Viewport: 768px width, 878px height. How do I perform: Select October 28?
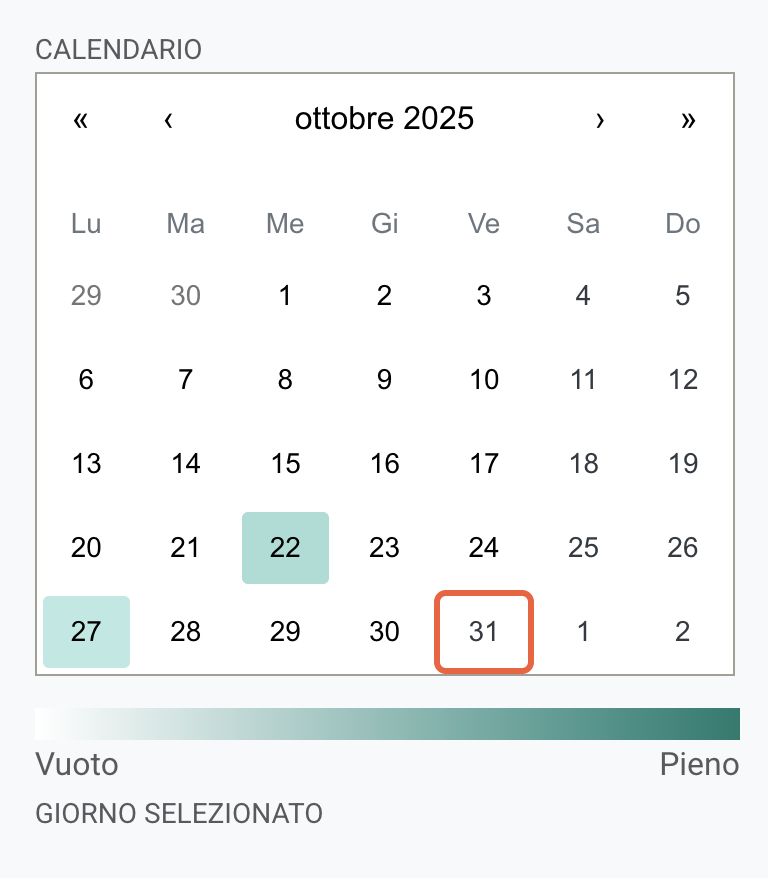pos(185,632)
